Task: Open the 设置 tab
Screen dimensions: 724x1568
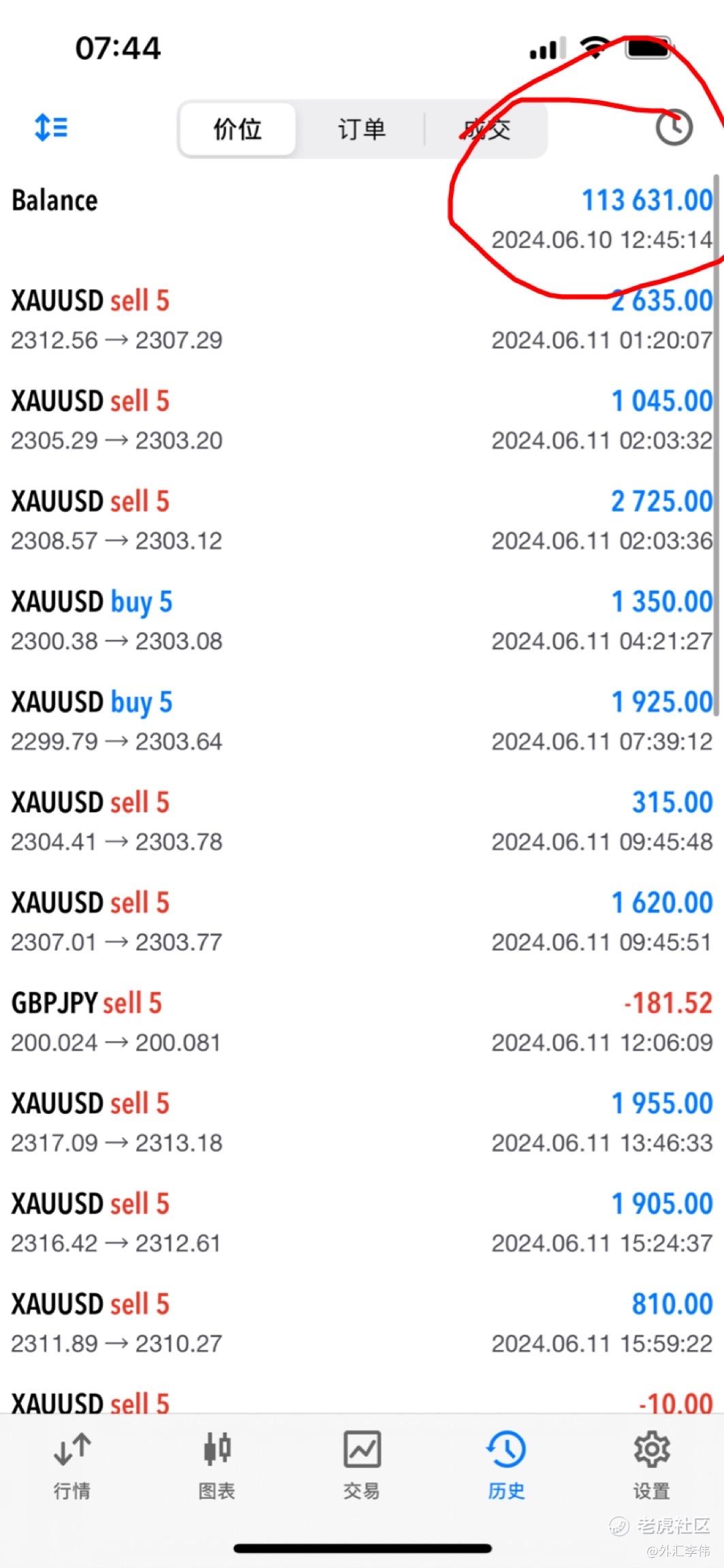Action: (x=651, y=1465)
